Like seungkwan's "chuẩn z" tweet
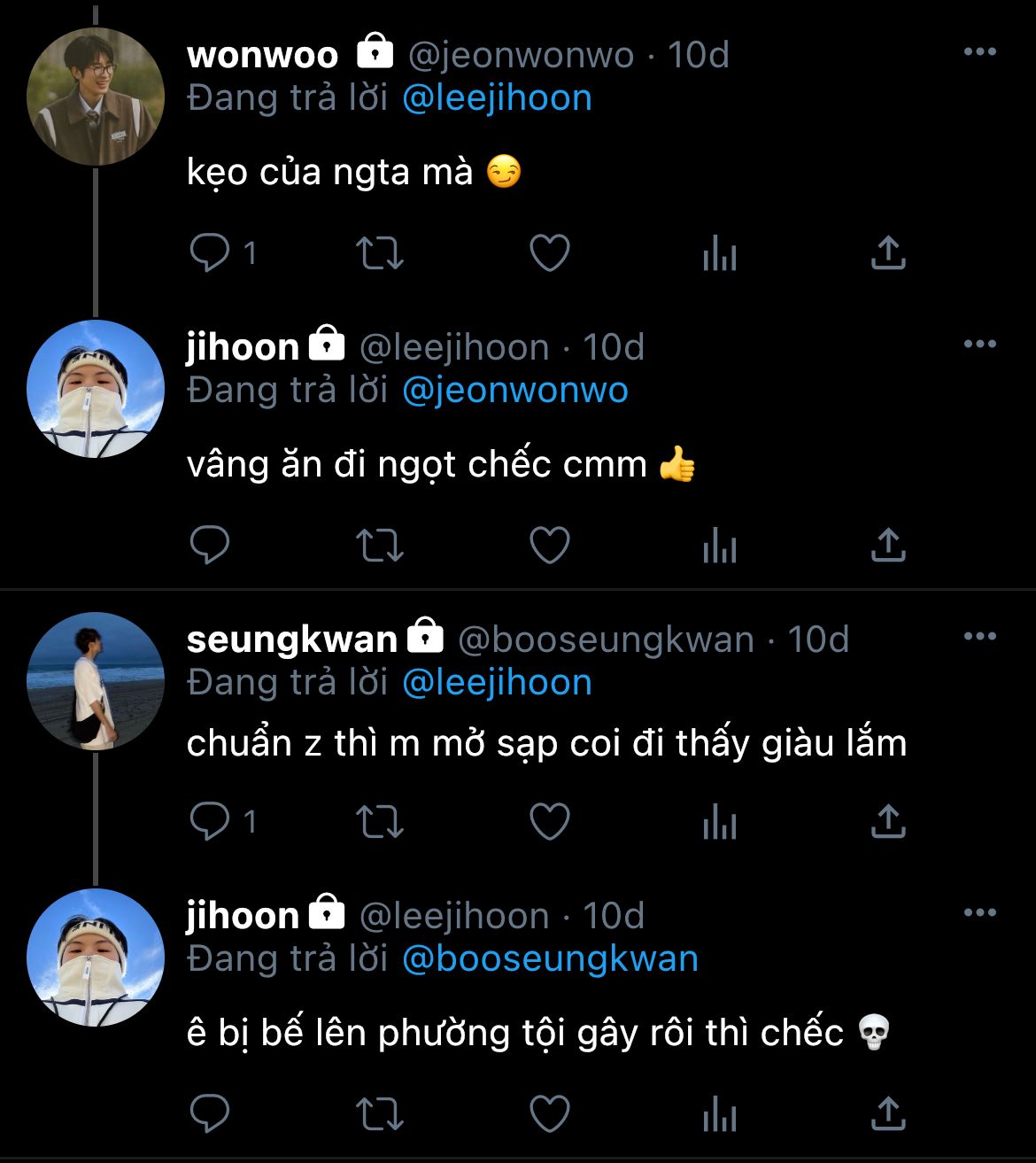 pyautogui.click(x=549, y=822)
